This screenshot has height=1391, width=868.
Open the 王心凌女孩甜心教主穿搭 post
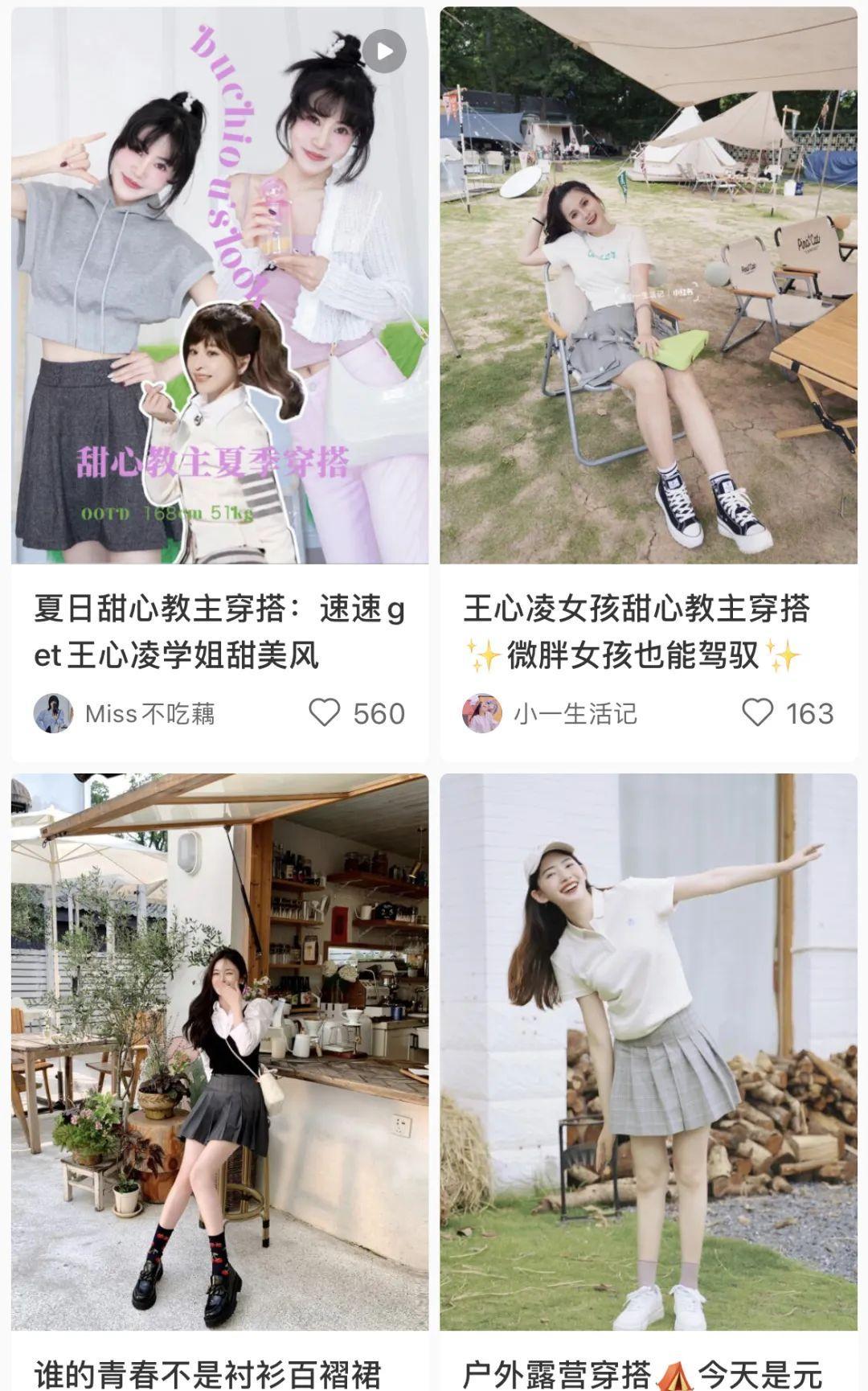point(648,285)
